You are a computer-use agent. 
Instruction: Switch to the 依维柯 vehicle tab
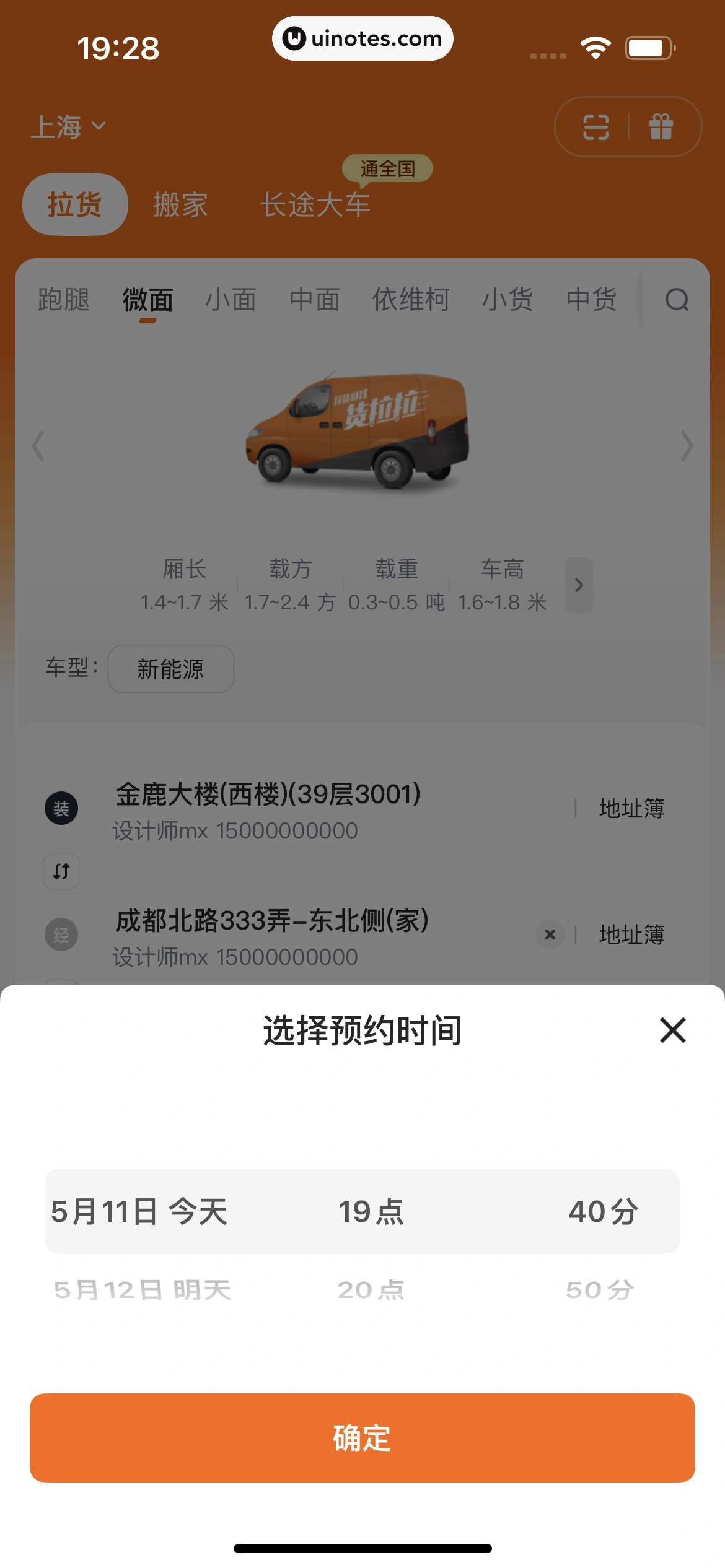411,300
